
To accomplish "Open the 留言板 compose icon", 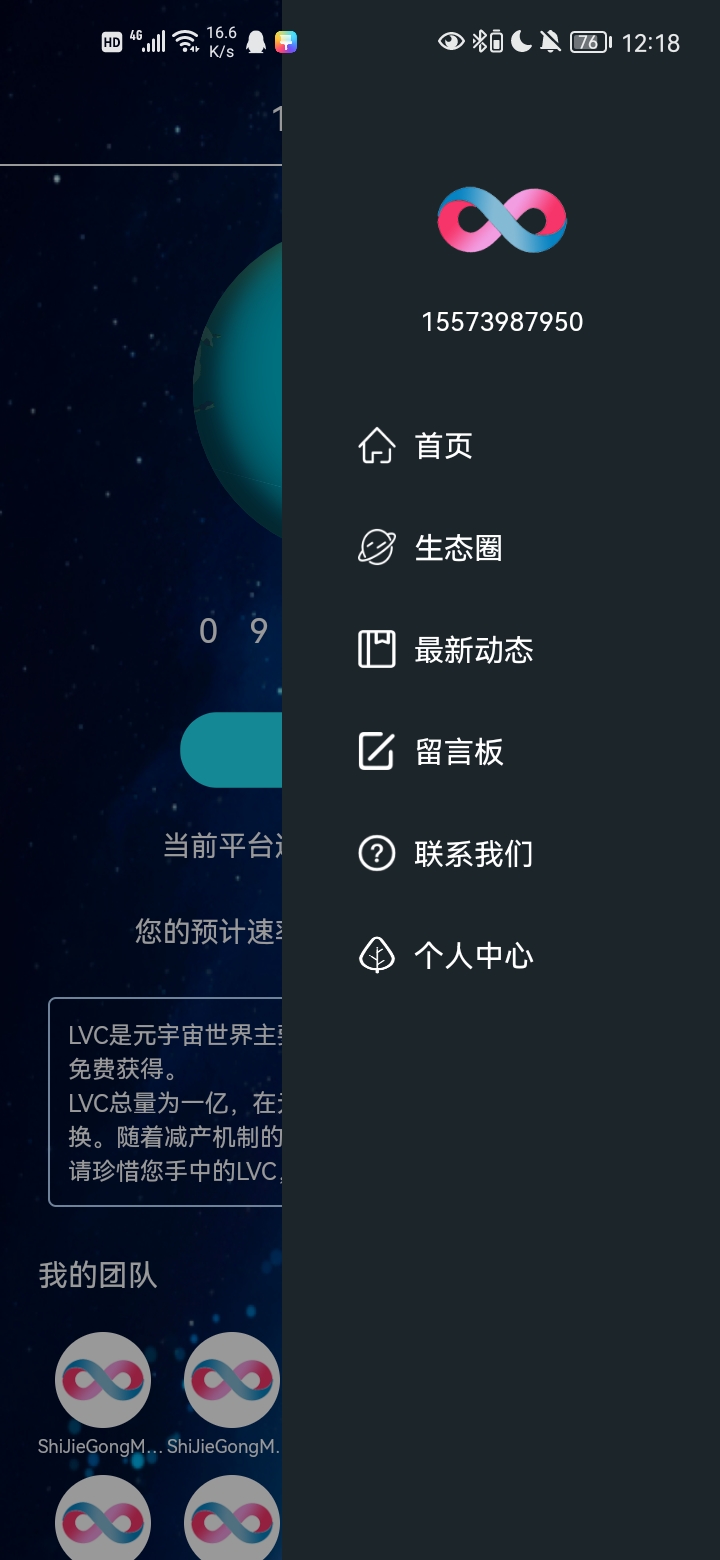I will [375, 752].
